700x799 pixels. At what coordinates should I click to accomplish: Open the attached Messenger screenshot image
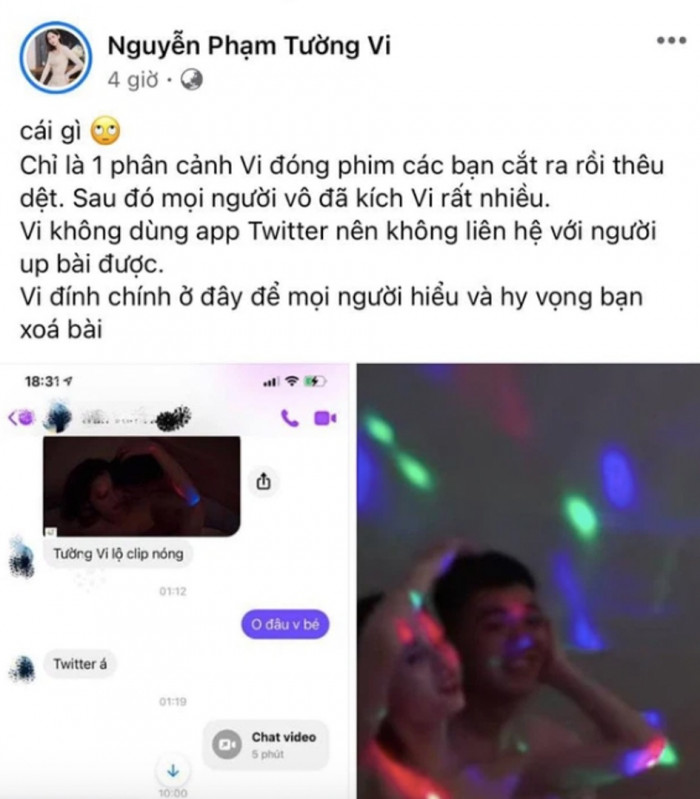178,580
